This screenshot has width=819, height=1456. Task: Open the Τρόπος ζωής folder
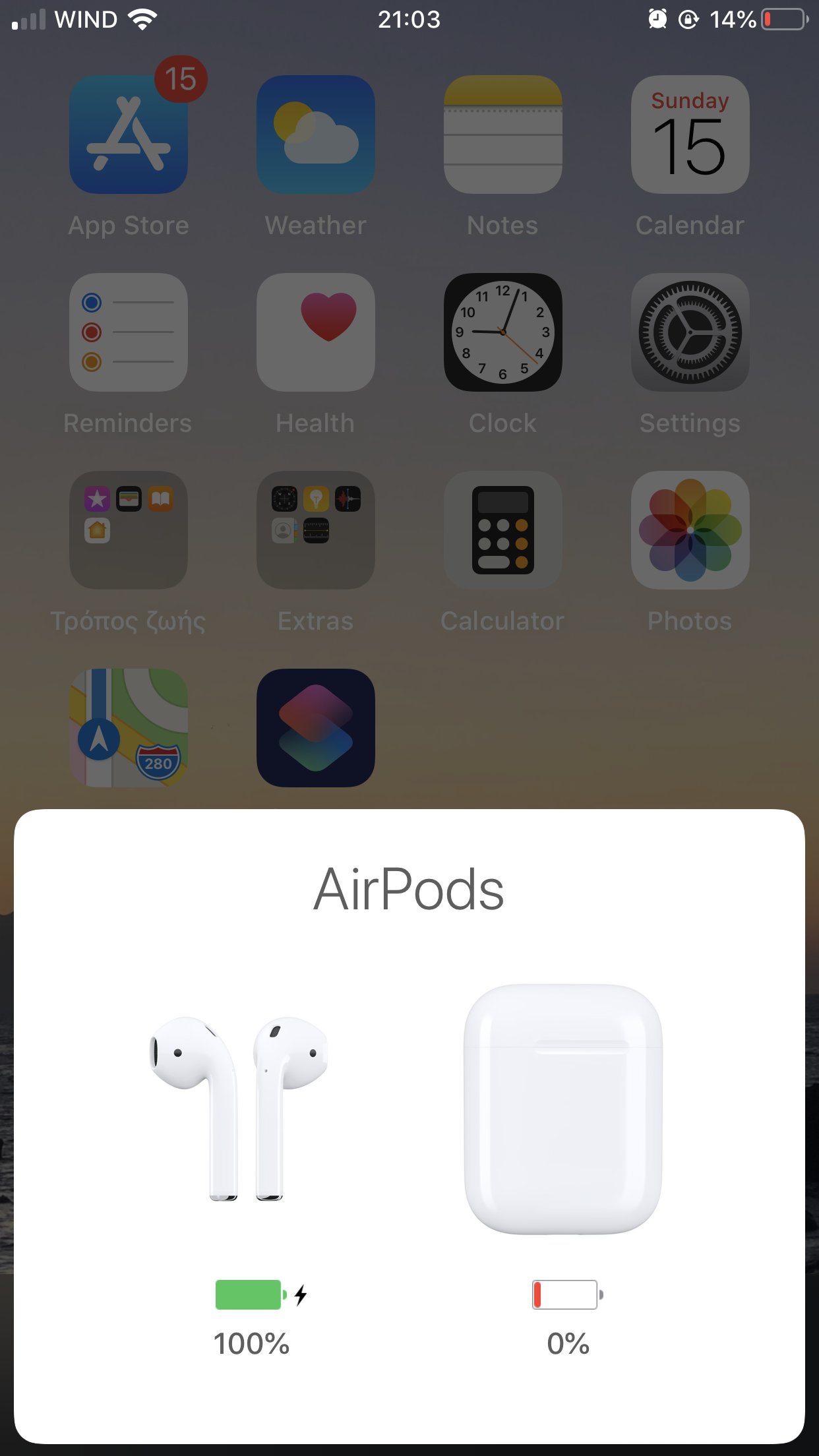[129, 530]
